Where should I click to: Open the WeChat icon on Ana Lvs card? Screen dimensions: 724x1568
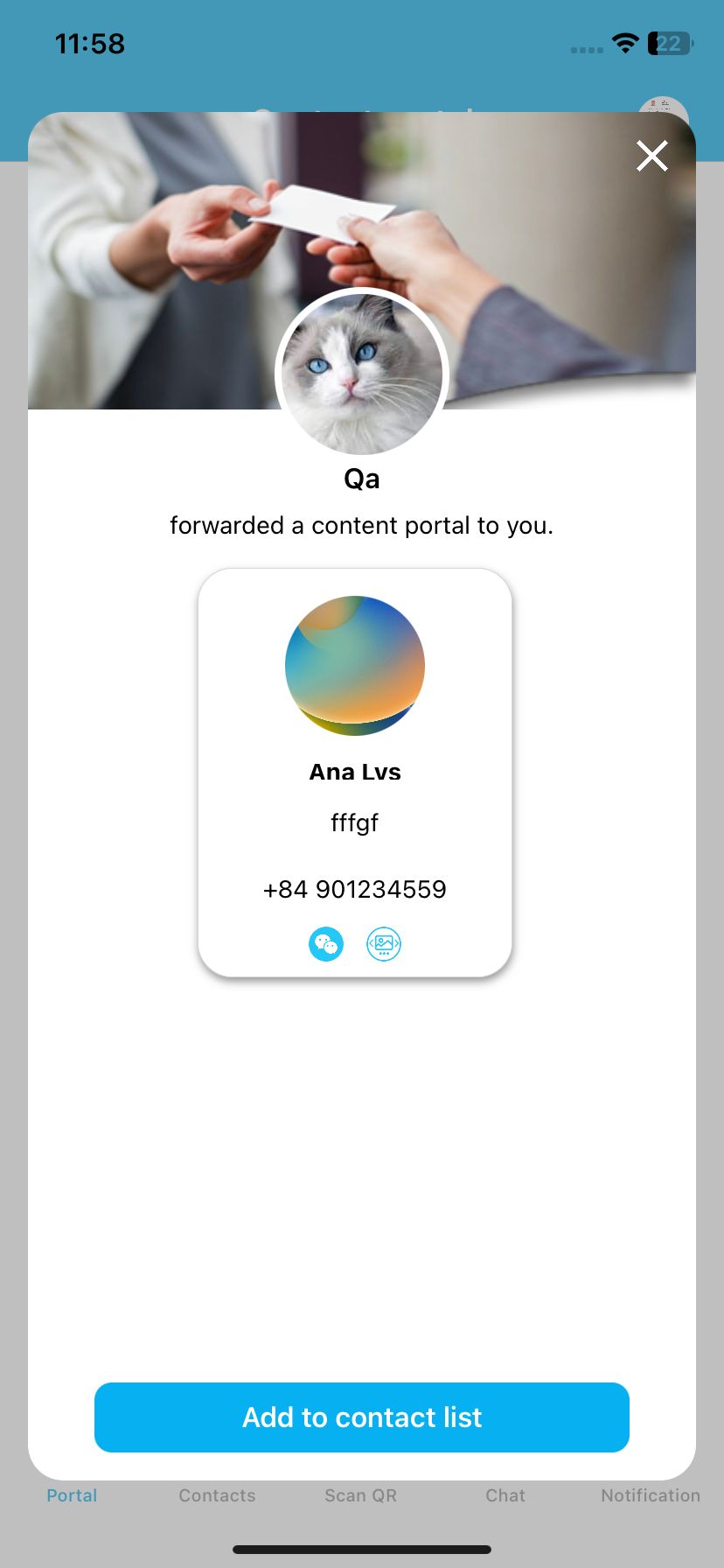tap(326, 944)
